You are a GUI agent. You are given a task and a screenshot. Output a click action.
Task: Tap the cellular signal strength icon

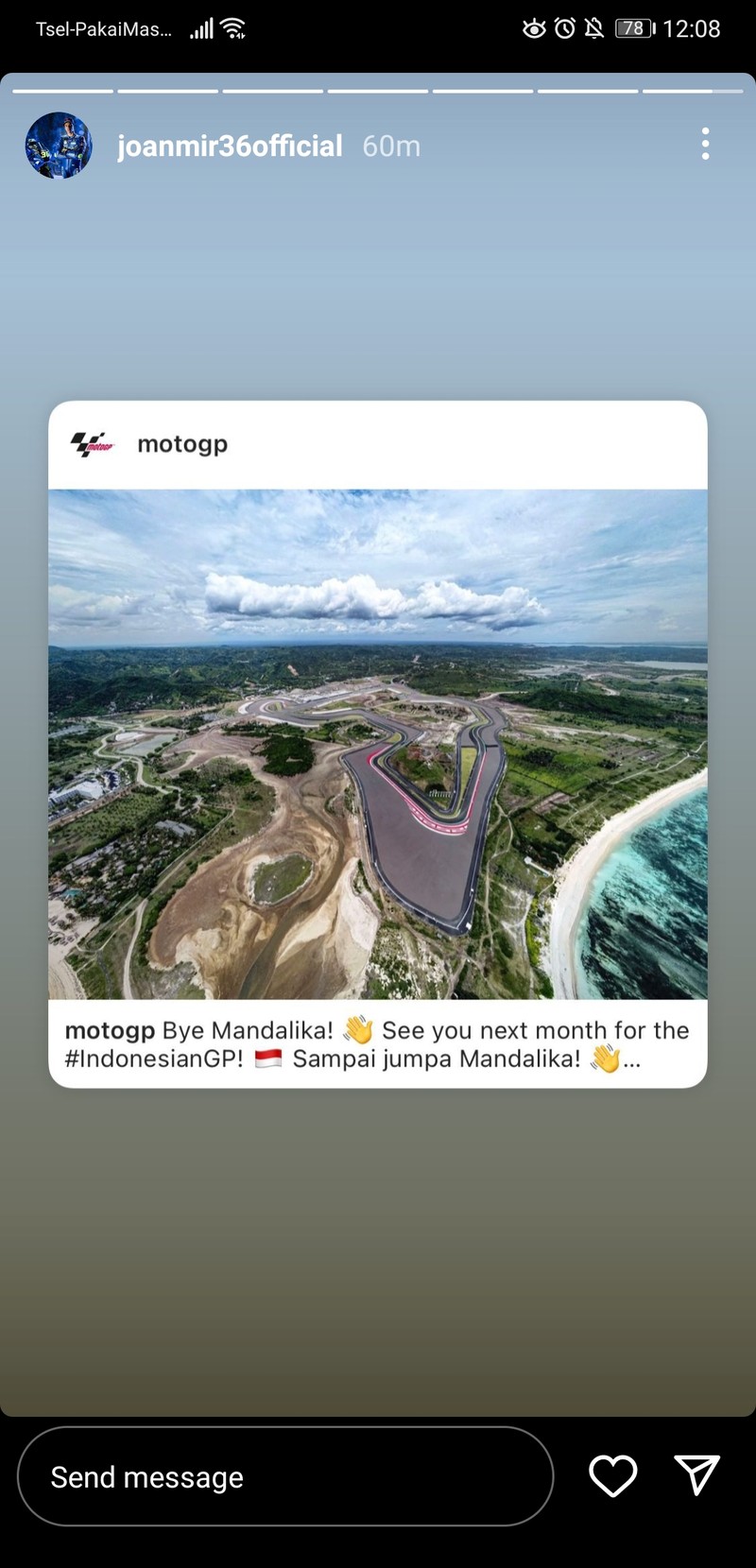coord(199,28)
